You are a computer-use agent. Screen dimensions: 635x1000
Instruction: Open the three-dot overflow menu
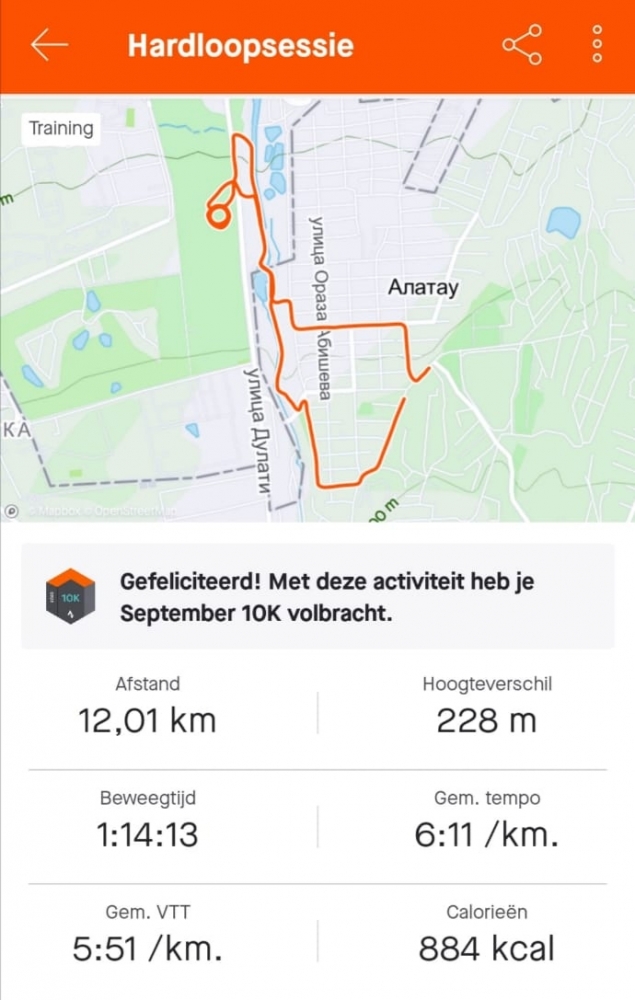coord(597,46)
